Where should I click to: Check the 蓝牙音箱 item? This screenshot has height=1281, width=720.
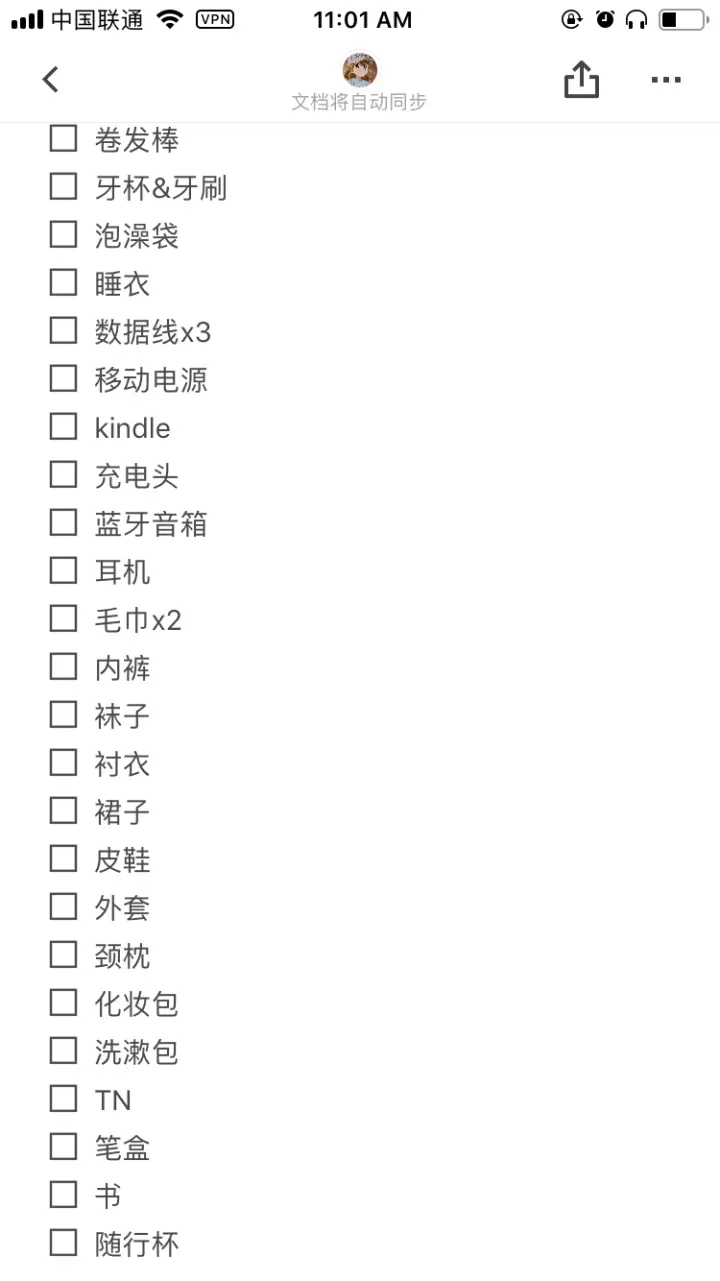click(x=63, y=523)
